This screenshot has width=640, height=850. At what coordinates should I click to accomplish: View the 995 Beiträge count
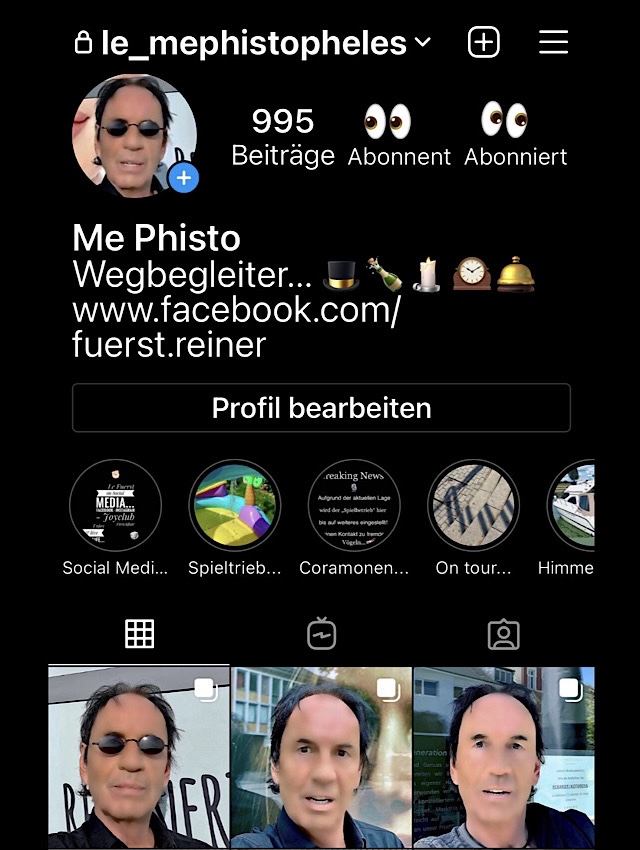pos(283,137)
